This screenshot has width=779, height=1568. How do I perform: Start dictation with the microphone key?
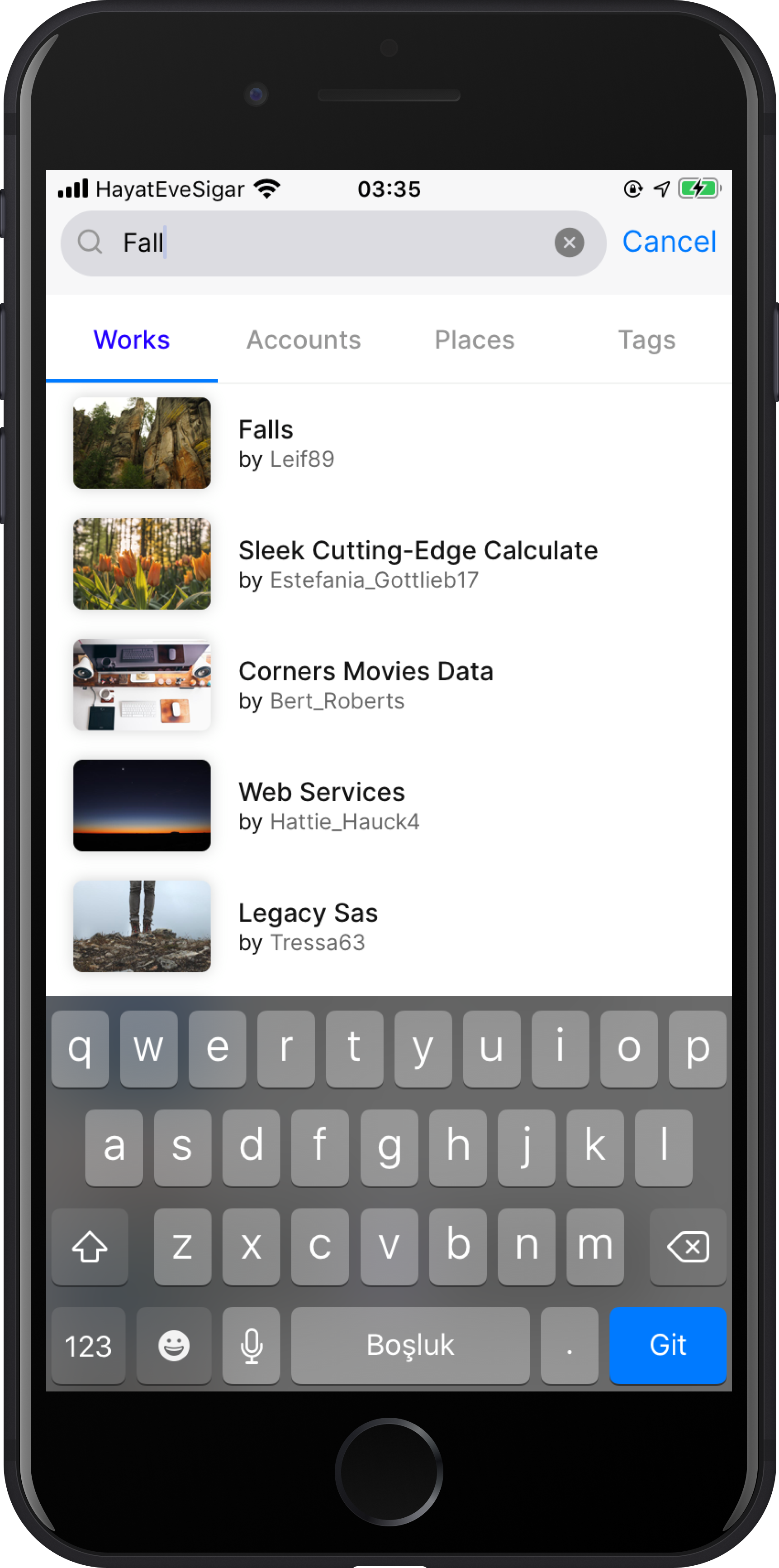[251, 1344]
